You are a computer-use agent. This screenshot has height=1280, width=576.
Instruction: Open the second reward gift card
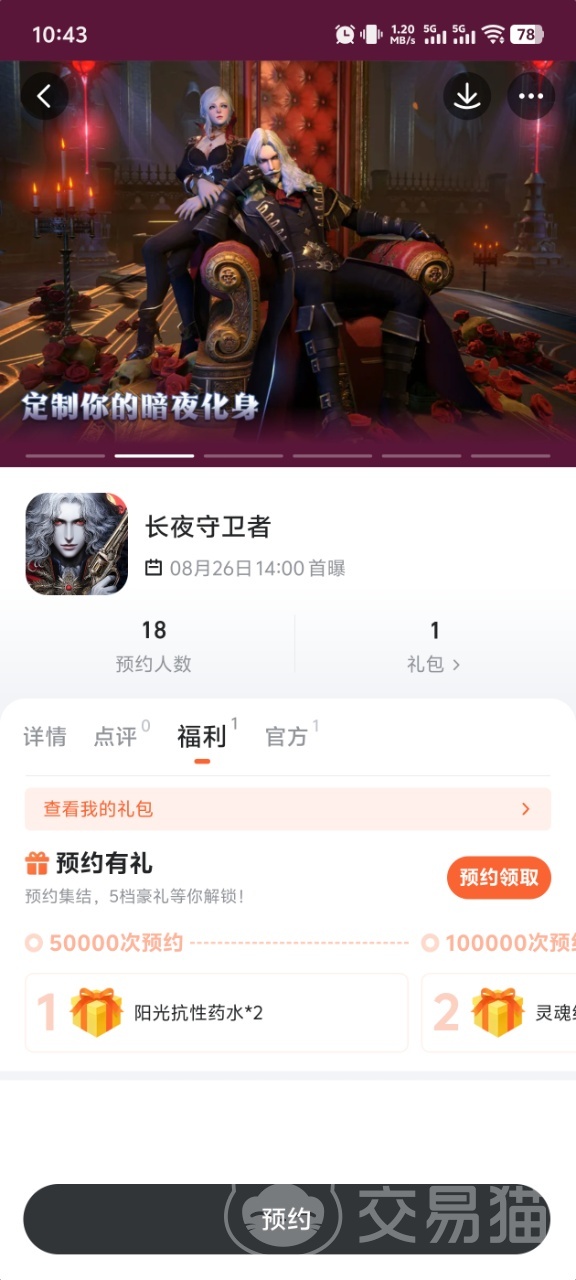(x=499, y=1013)
